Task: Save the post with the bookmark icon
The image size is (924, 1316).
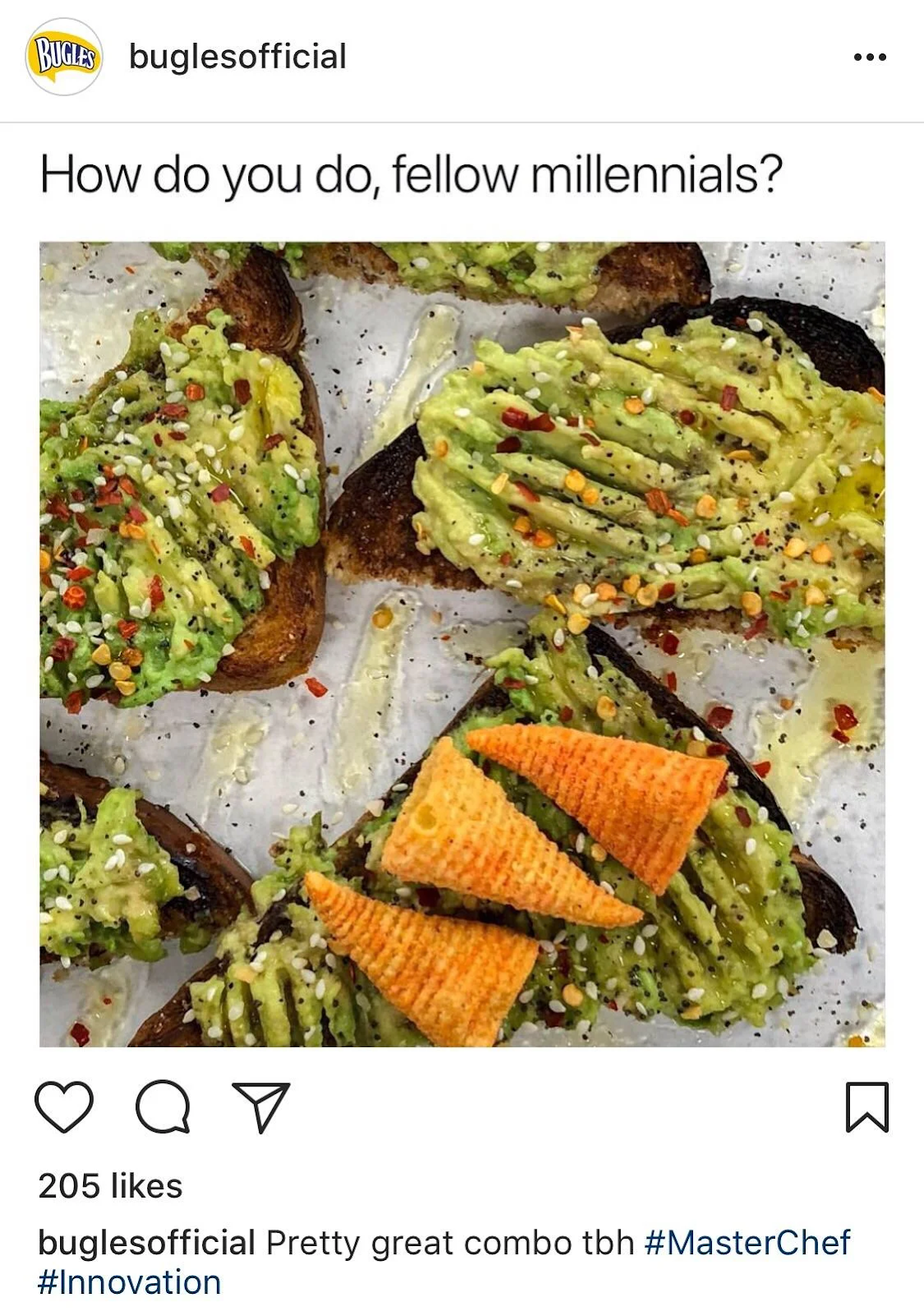Action: [x=867, y=1107]
